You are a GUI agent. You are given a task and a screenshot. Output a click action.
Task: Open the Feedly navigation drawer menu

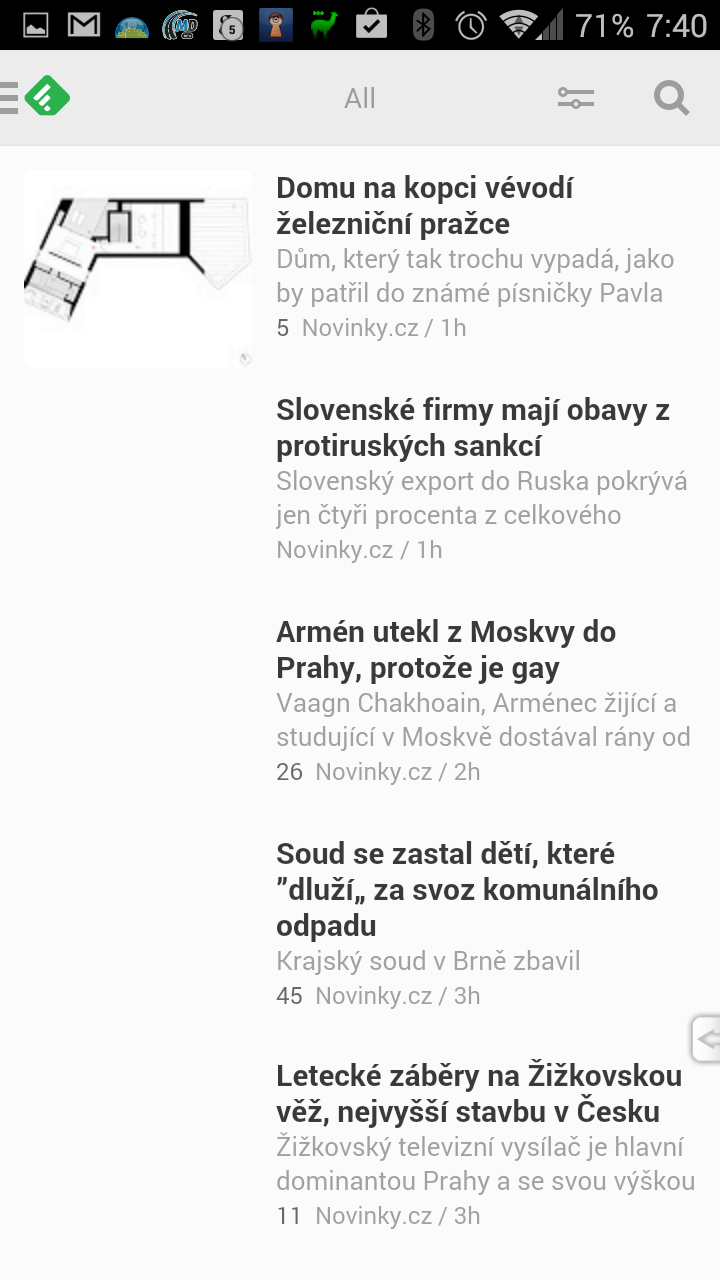pos(35,97)
